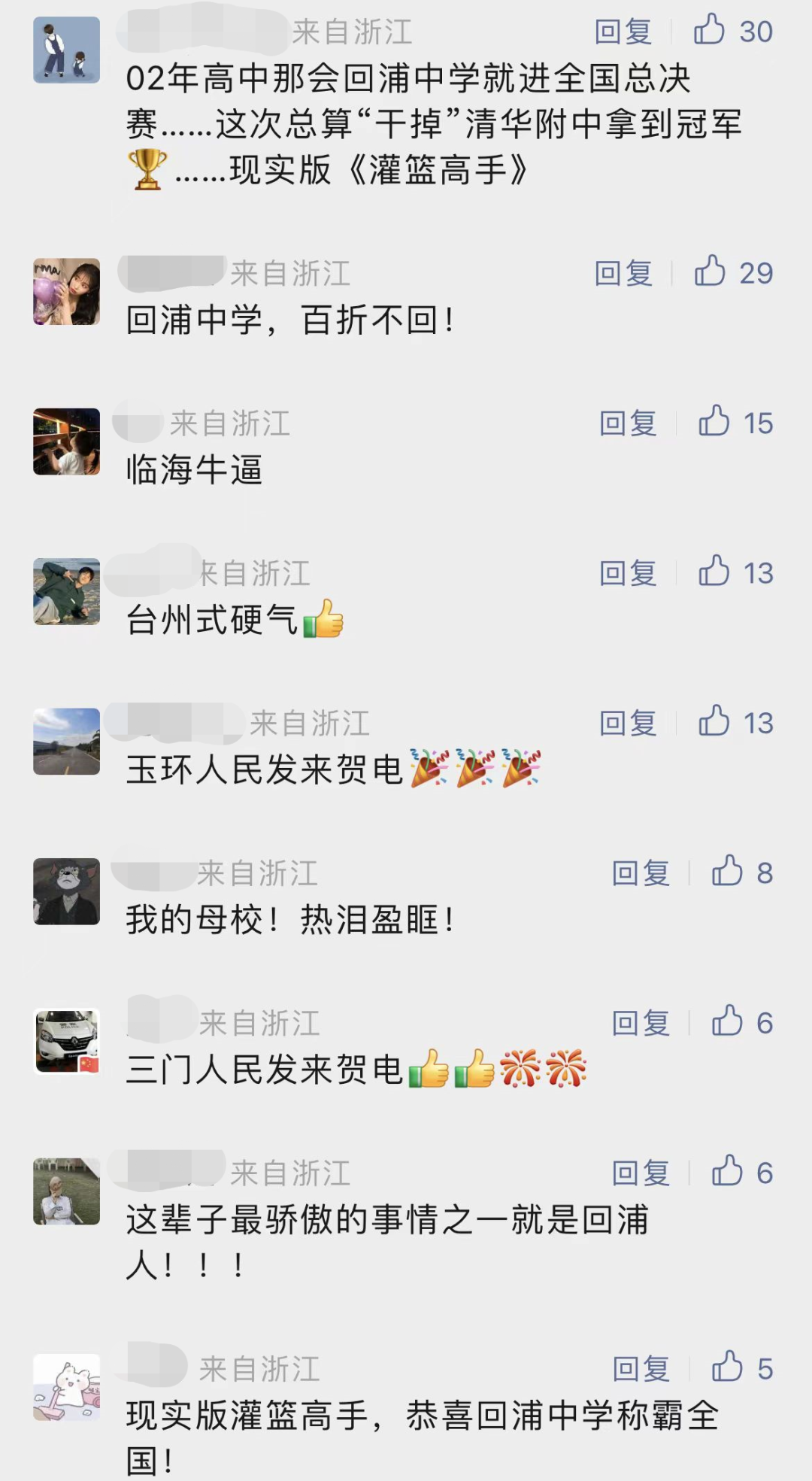This screenshot has height=1481, width=812.
Task: Open the avatar of the 临海牛逼 commenter
Action: 66,442
